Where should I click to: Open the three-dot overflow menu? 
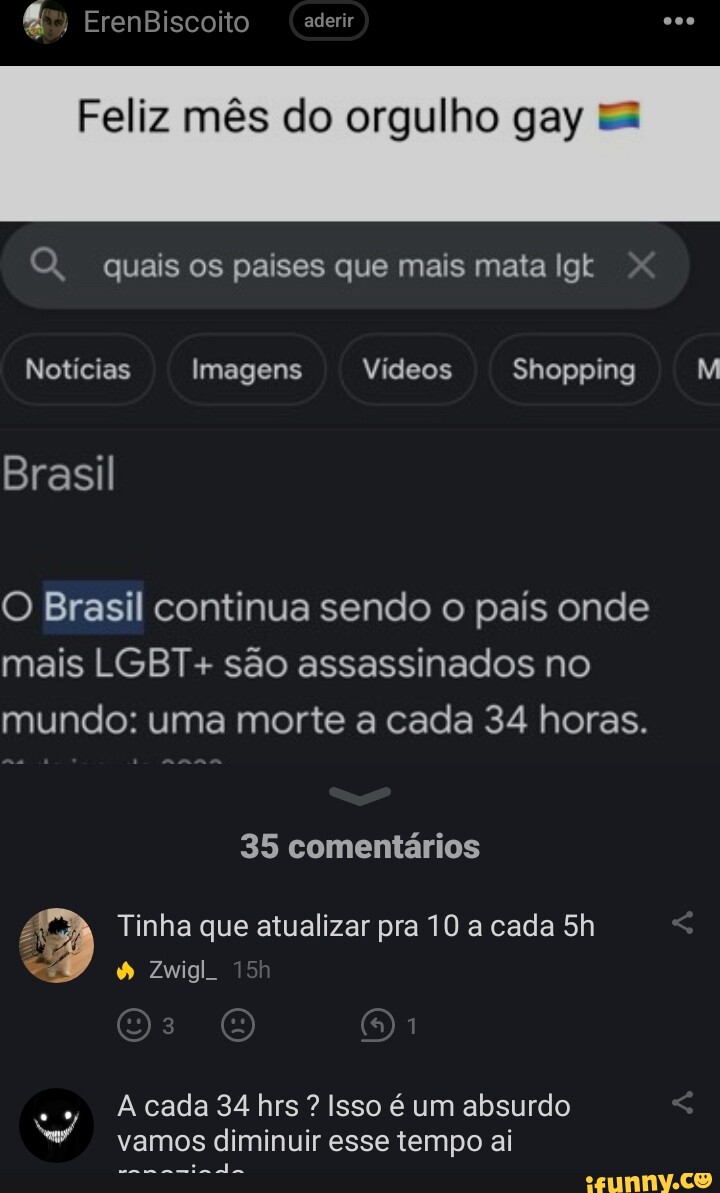(678, 21)
